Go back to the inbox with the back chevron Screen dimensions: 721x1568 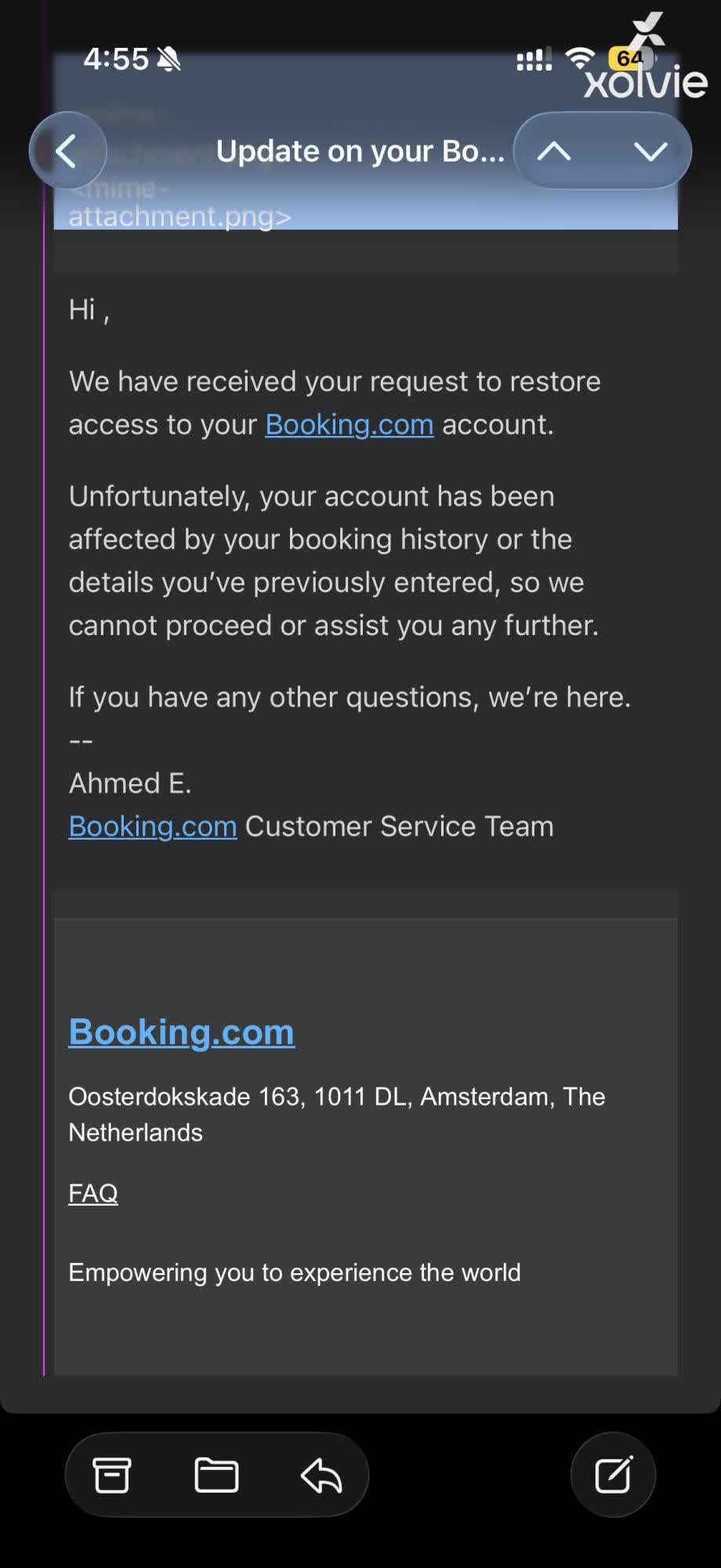click(x=67, y=151)
